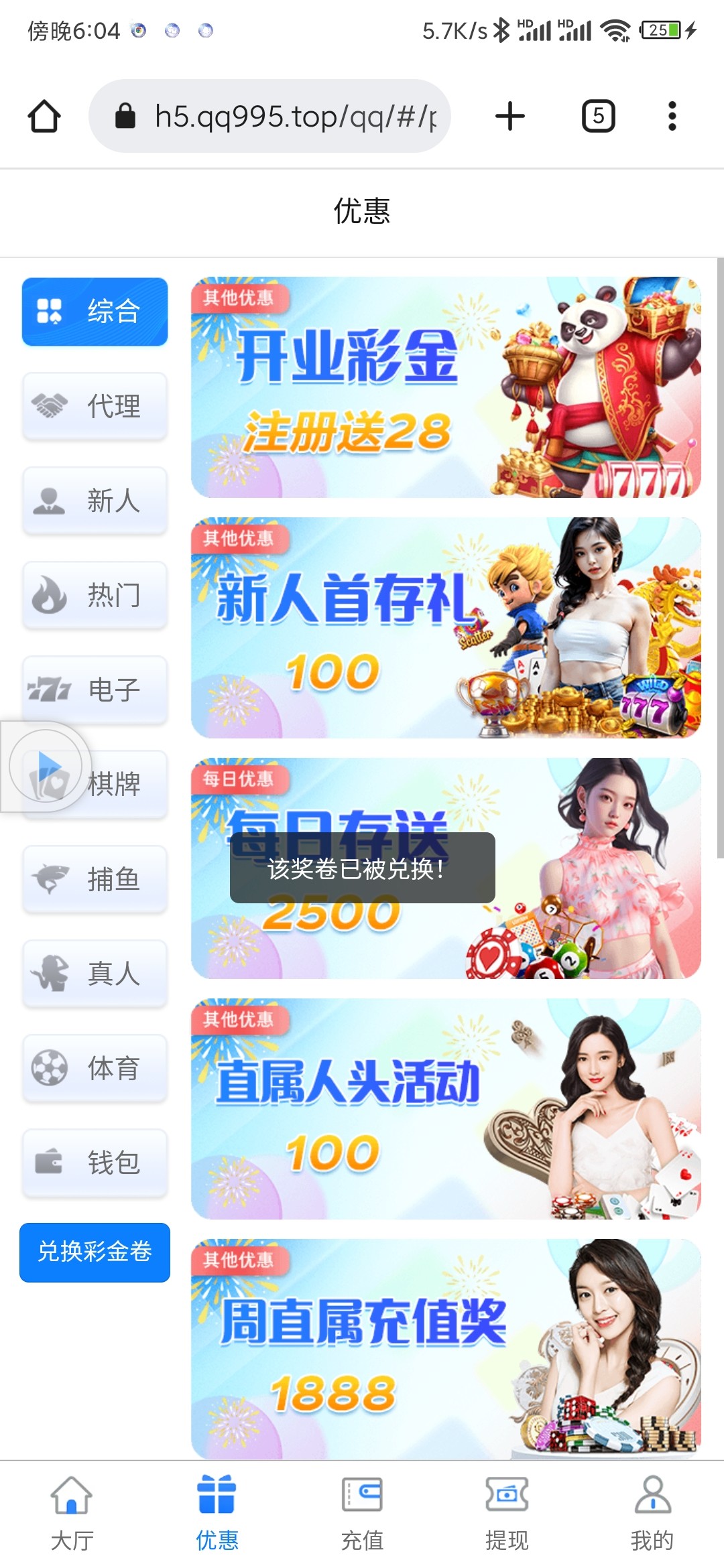724x1568 pixels.
Task: Select the 热门 category
Action: point(95,595)
